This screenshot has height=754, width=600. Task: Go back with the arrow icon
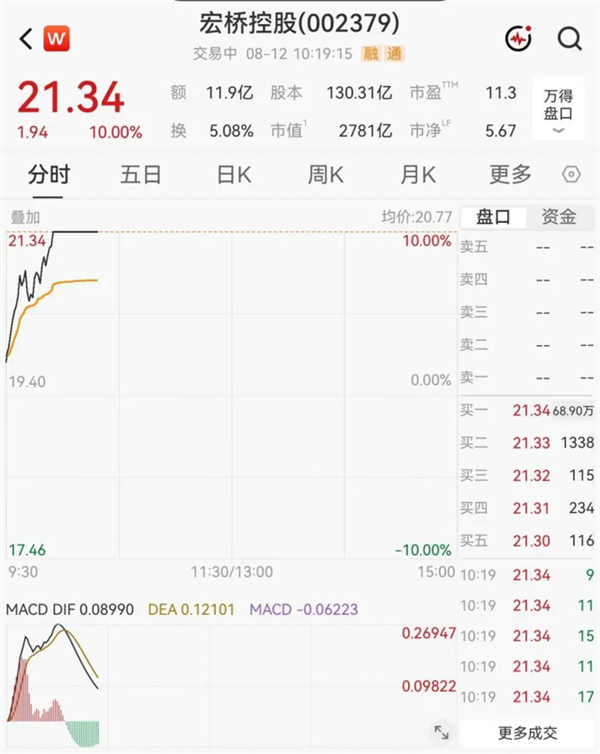pos(27,39)
